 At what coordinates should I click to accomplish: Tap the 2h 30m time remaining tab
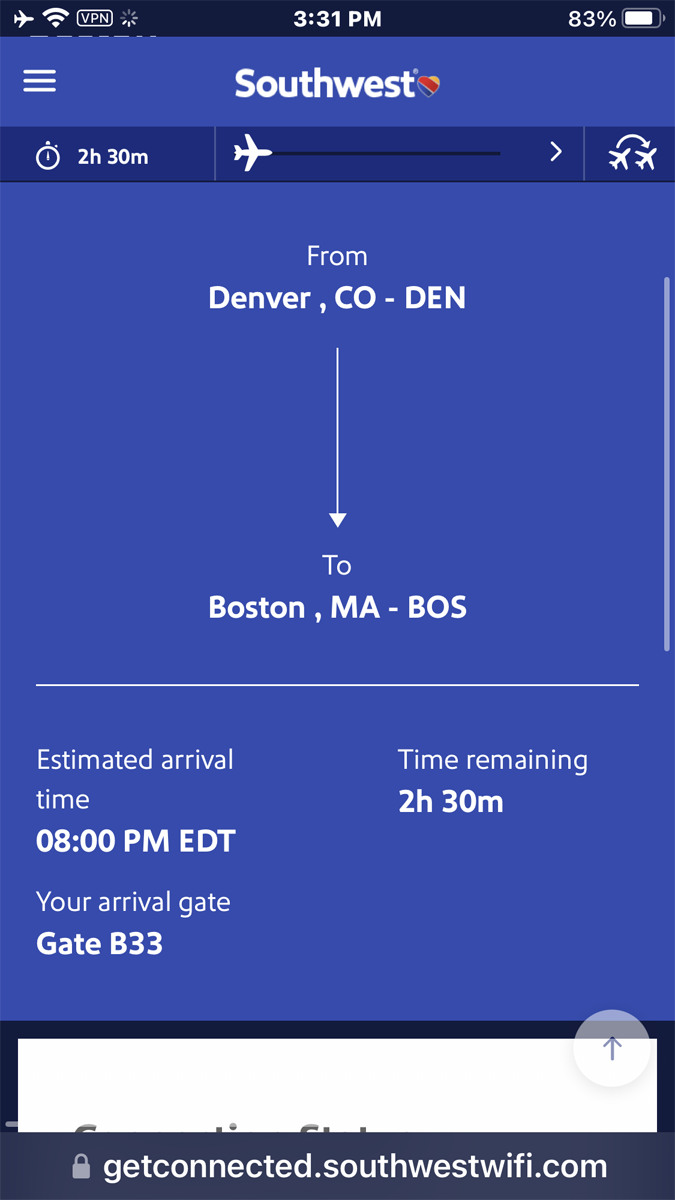pos(107,155)
